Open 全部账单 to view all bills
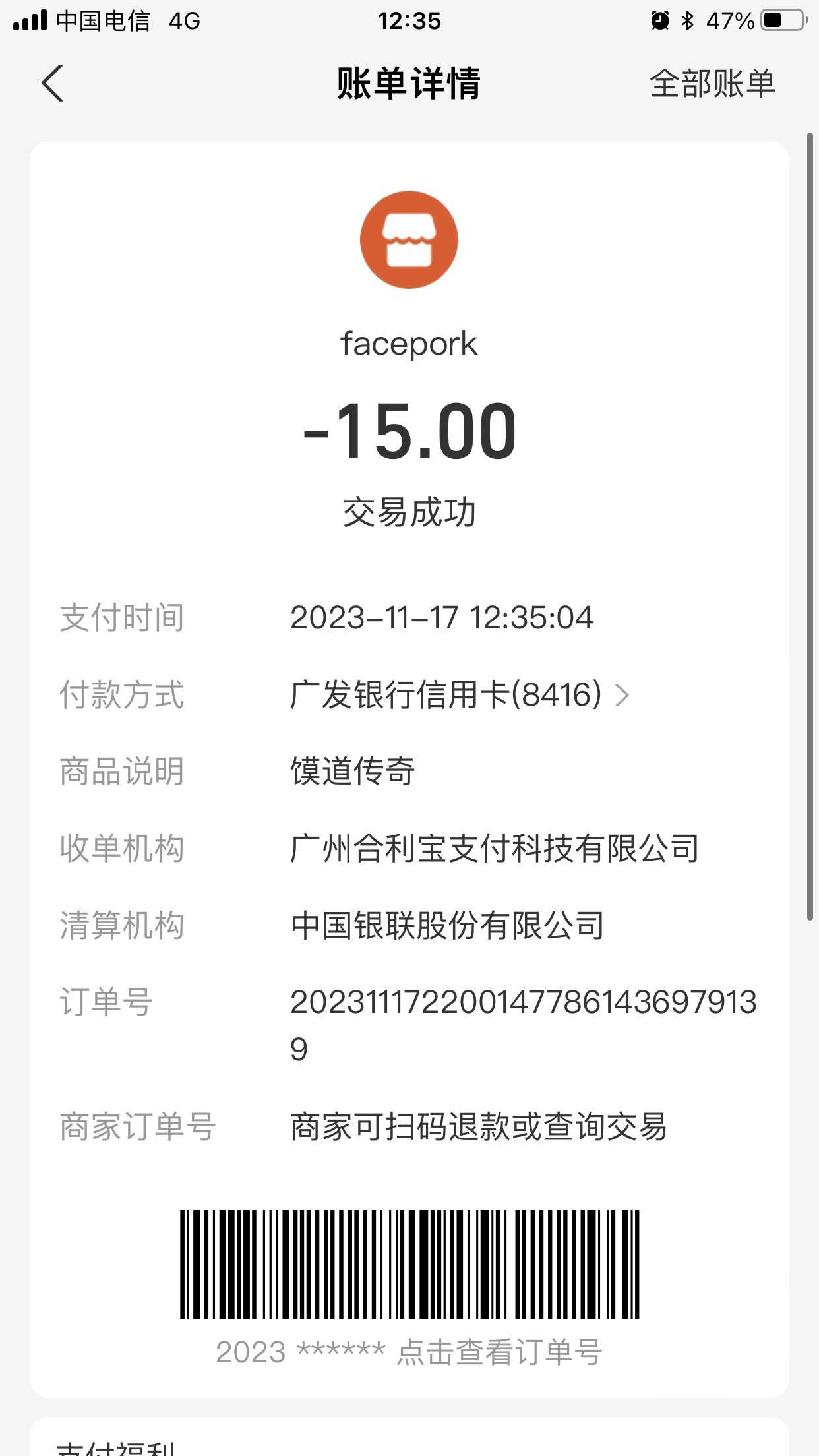The width and height of the screenshot is (819, 1456). [712, 84]
